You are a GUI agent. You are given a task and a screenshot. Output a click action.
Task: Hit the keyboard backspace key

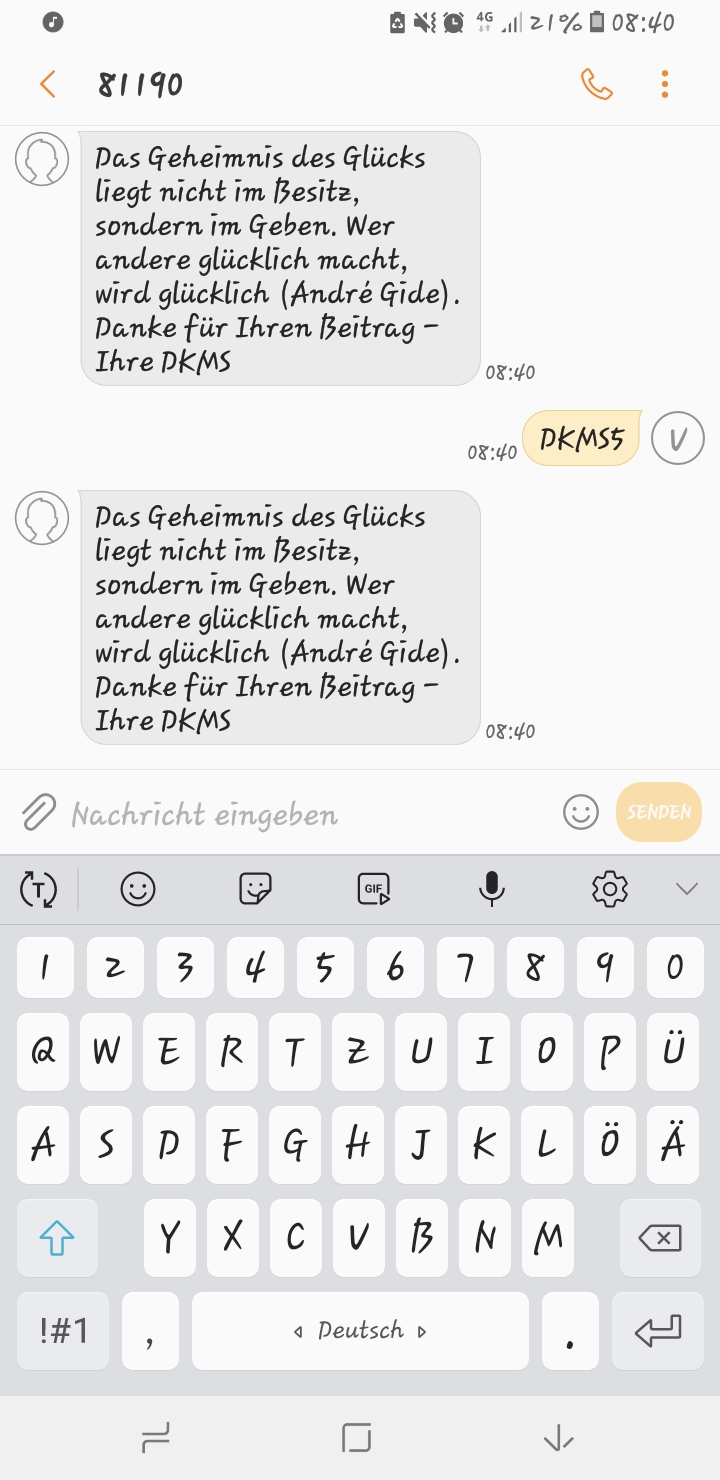[659, 1238]
